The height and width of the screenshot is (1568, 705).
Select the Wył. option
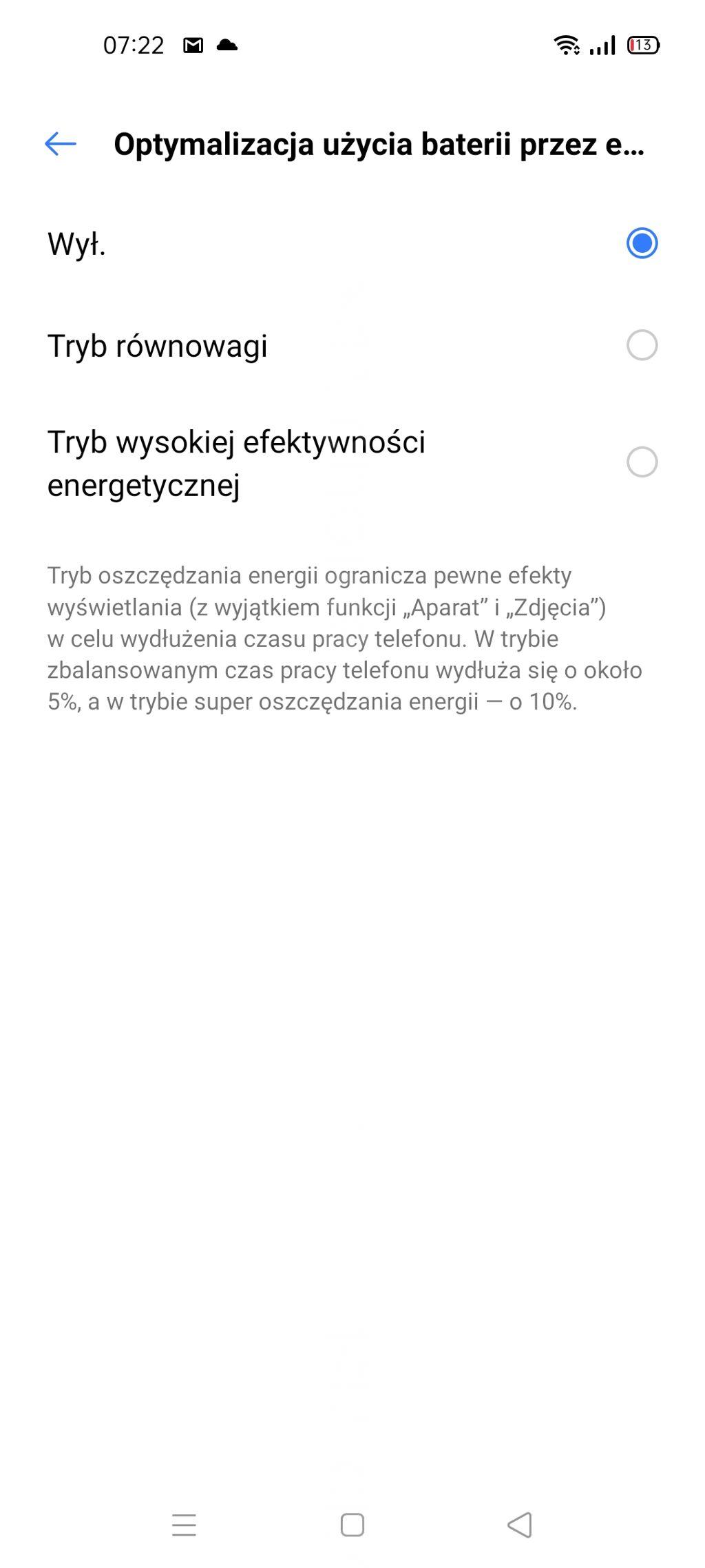coord(641,243)
